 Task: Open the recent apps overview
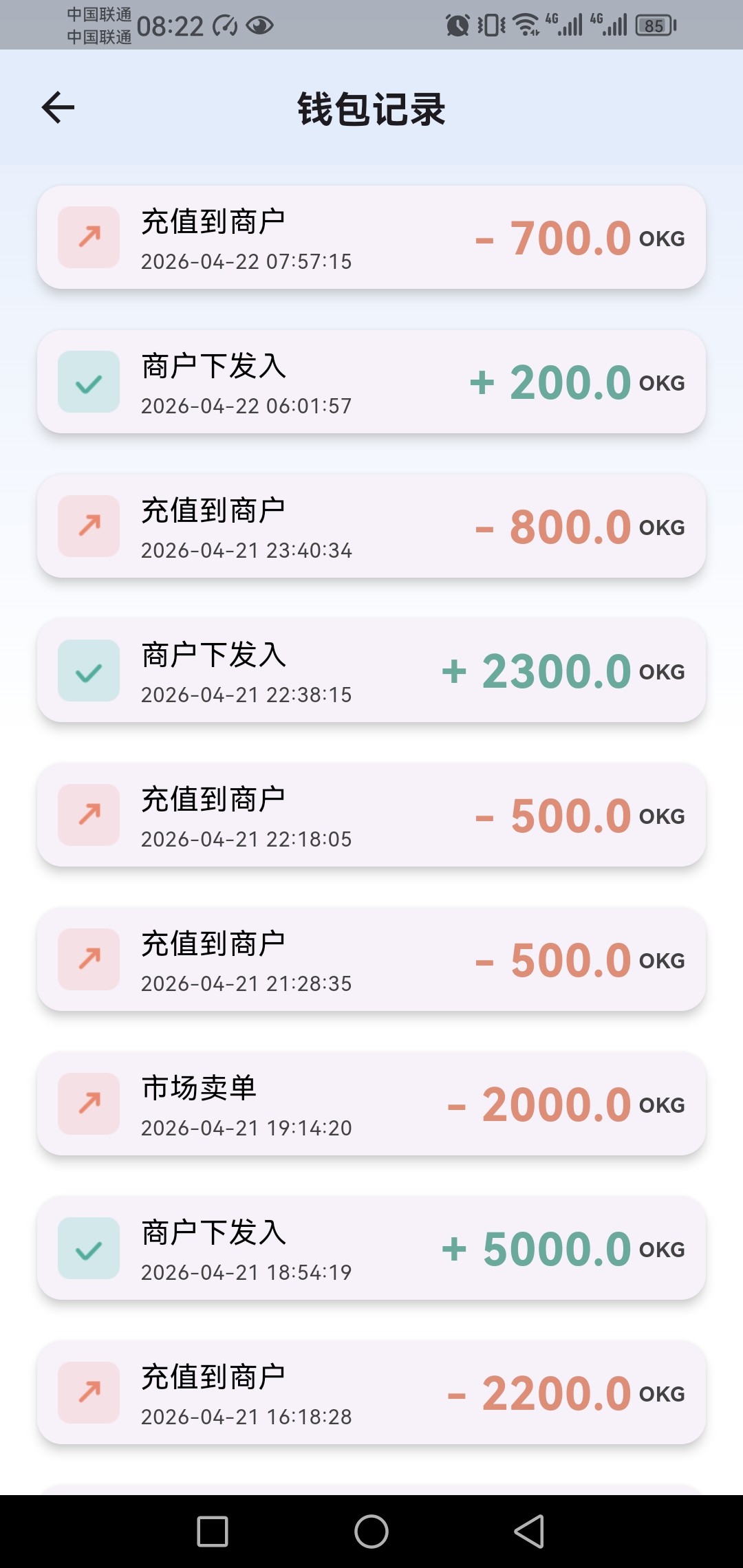pos(213,1532)
